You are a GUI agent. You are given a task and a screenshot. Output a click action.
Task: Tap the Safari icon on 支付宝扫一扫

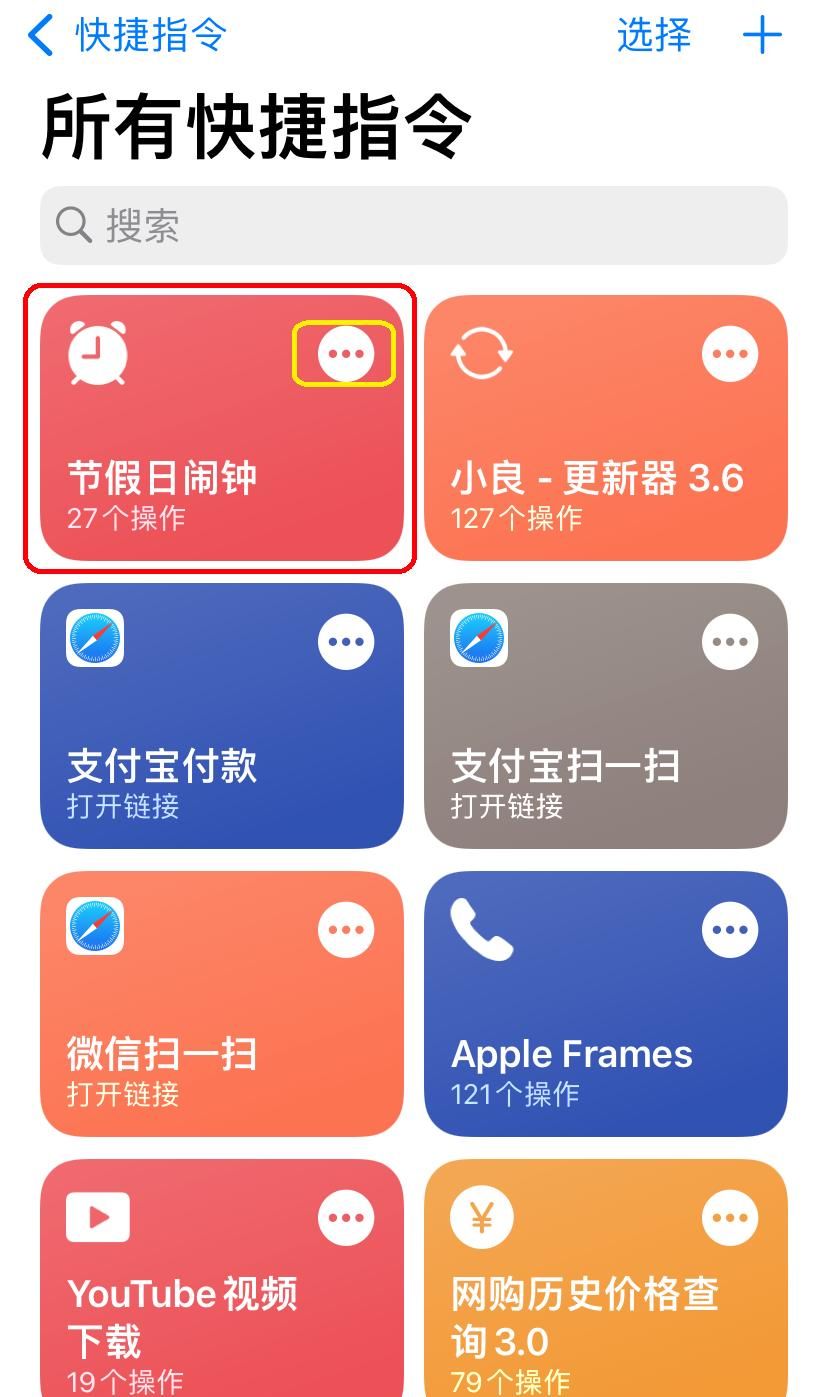479,640
